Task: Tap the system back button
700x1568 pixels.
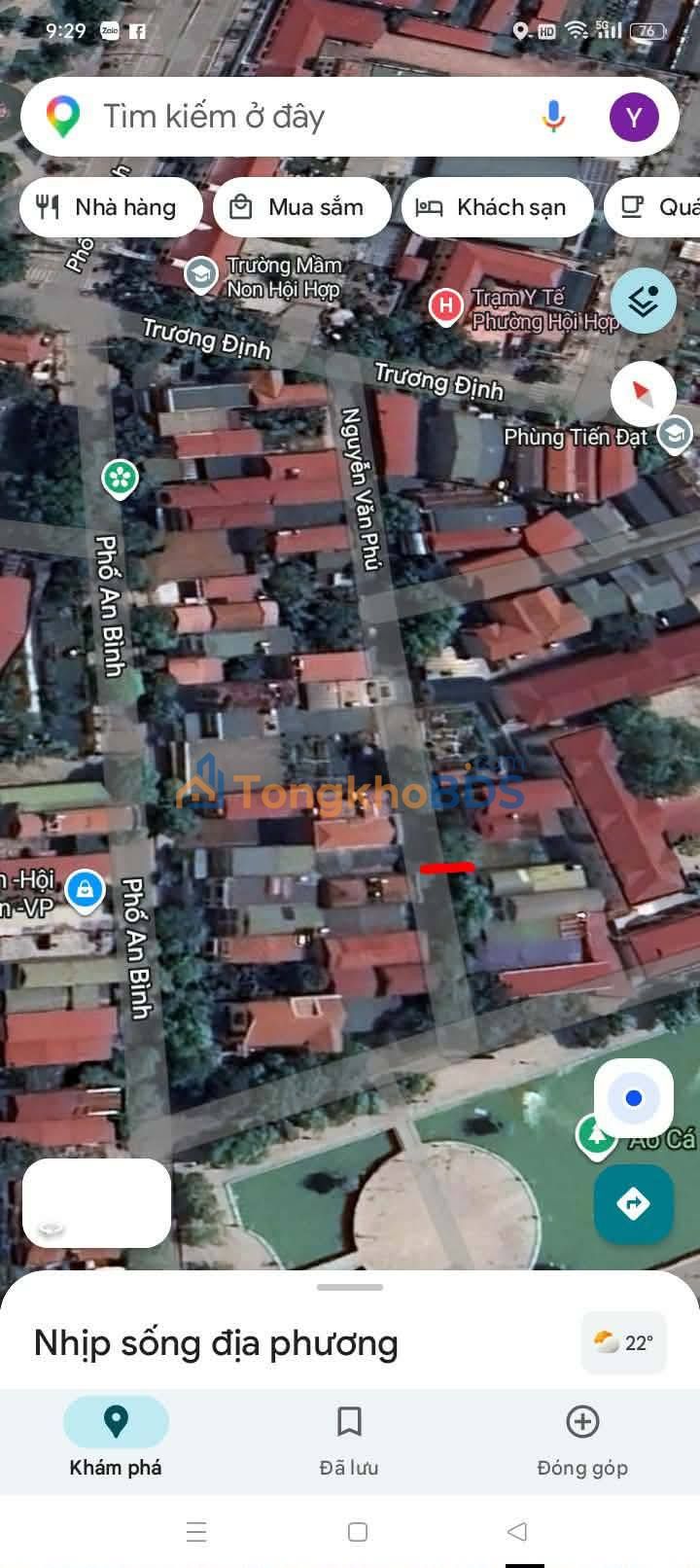Action: [x=516, y=1532]
